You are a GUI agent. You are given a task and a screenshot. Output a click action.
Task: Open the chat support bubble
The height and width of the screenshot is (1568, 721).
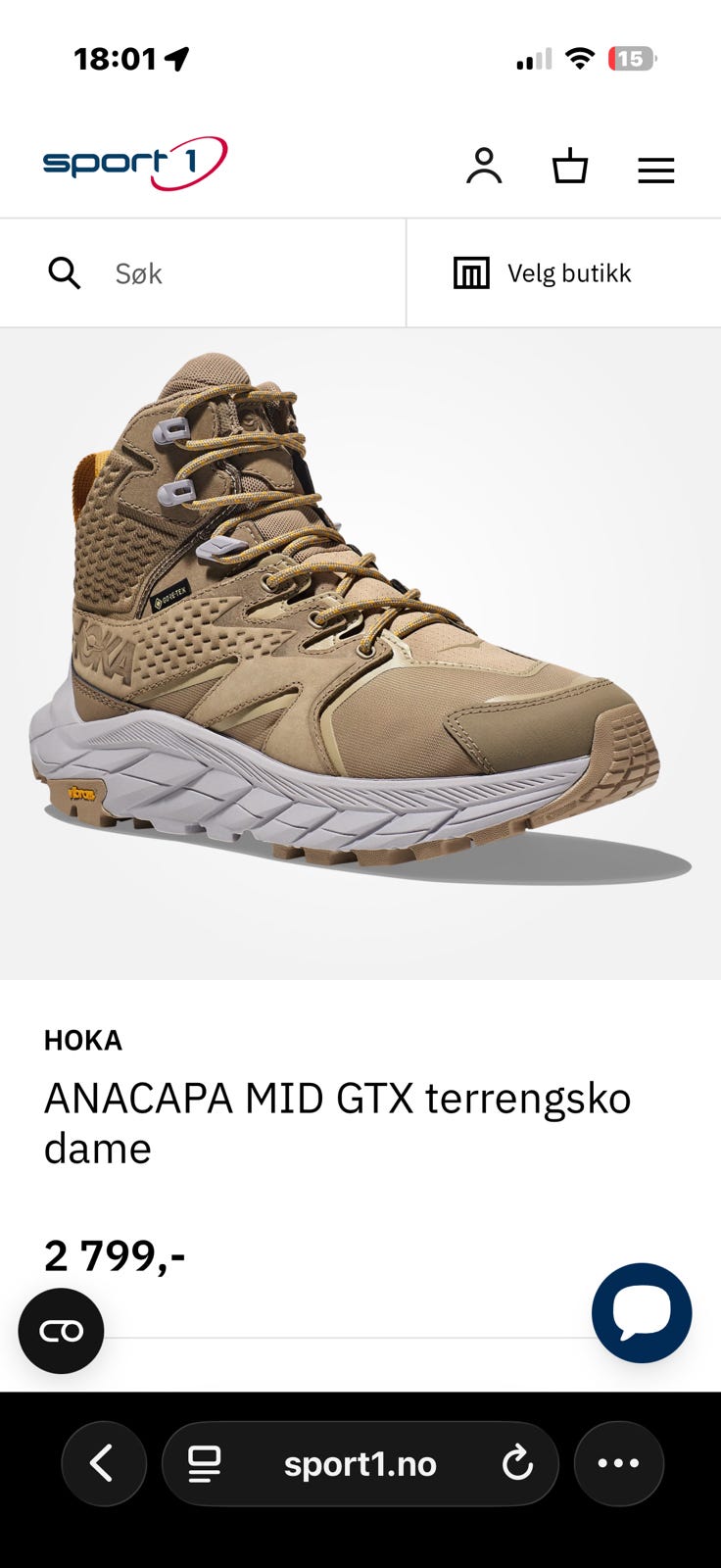642,1312
